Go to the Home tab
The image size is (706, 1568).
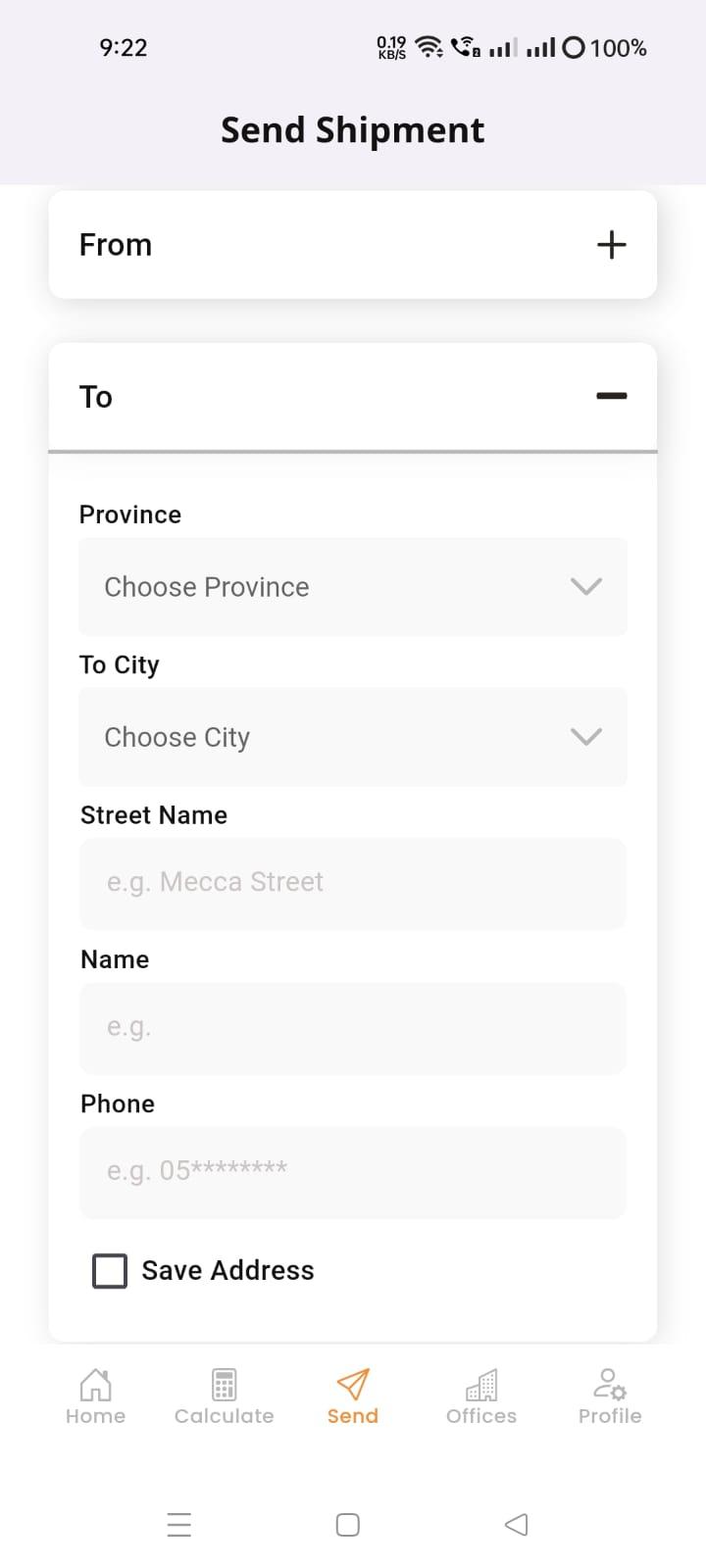(x=95, y=1396)
